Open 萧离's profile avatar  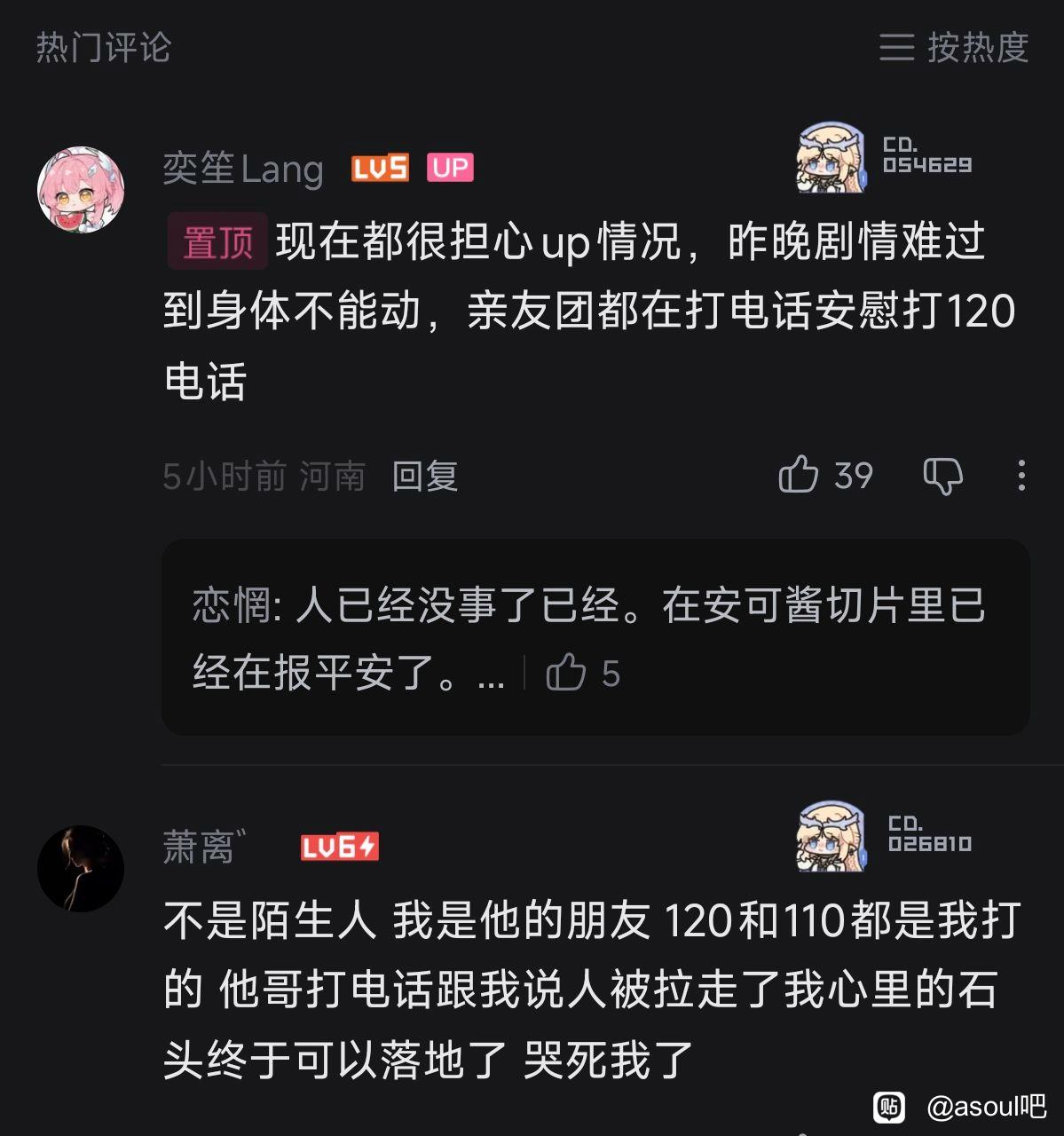pyautogui.click(x=81, y=869)
